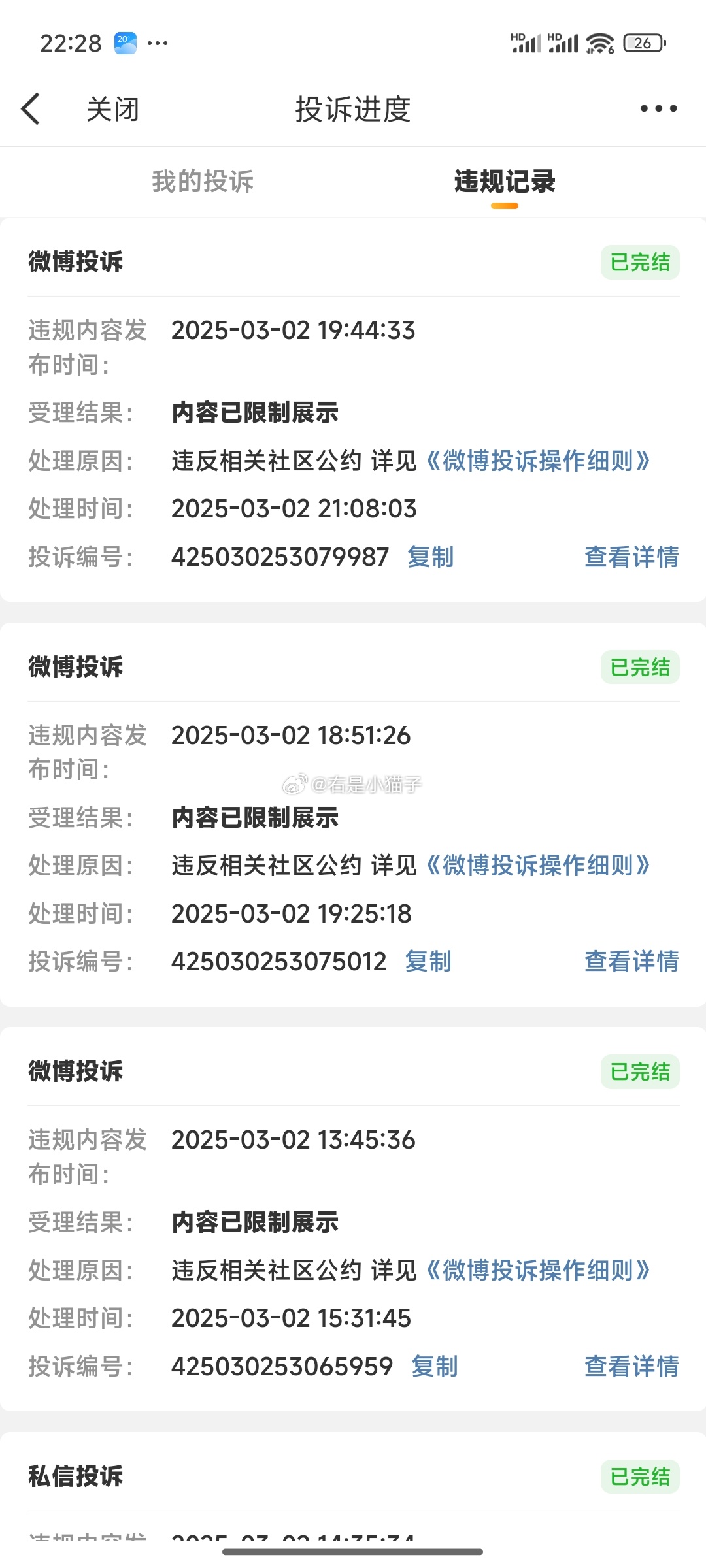Open 微博投诉操作细则 link in 19:44:33 record
706x1568 pixels.
pyautogui.click(x=538, y=461)
